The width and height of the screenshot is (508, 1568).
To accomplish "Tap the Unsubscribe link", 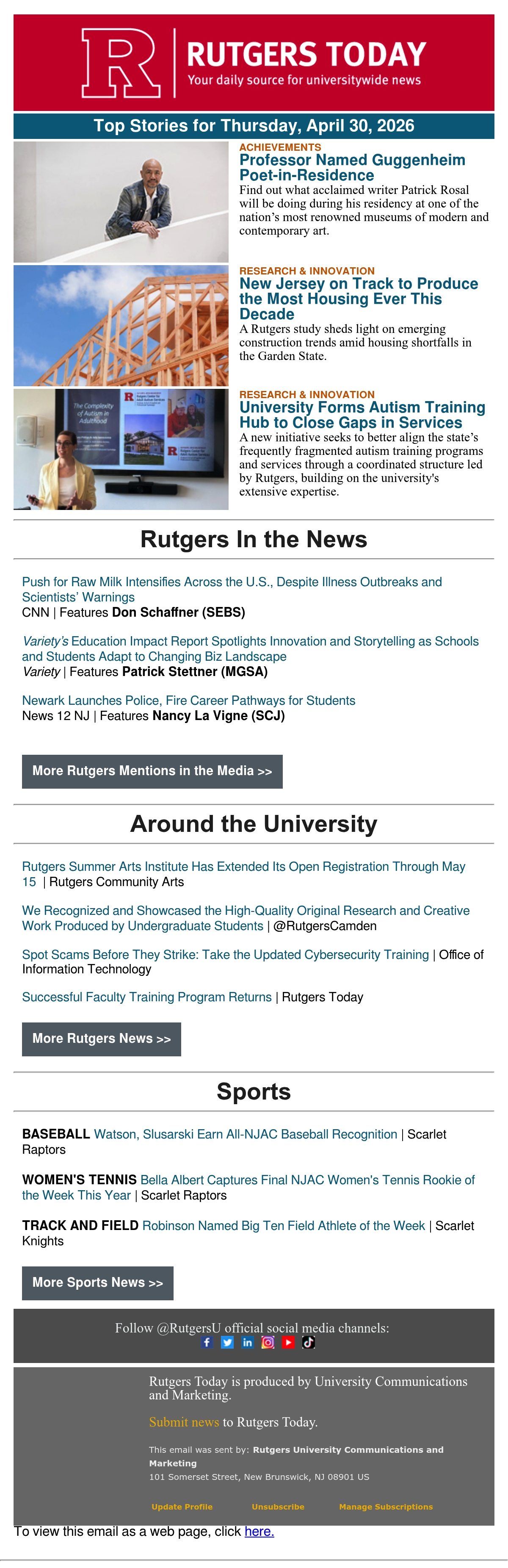I will [x=278, y=1507].
